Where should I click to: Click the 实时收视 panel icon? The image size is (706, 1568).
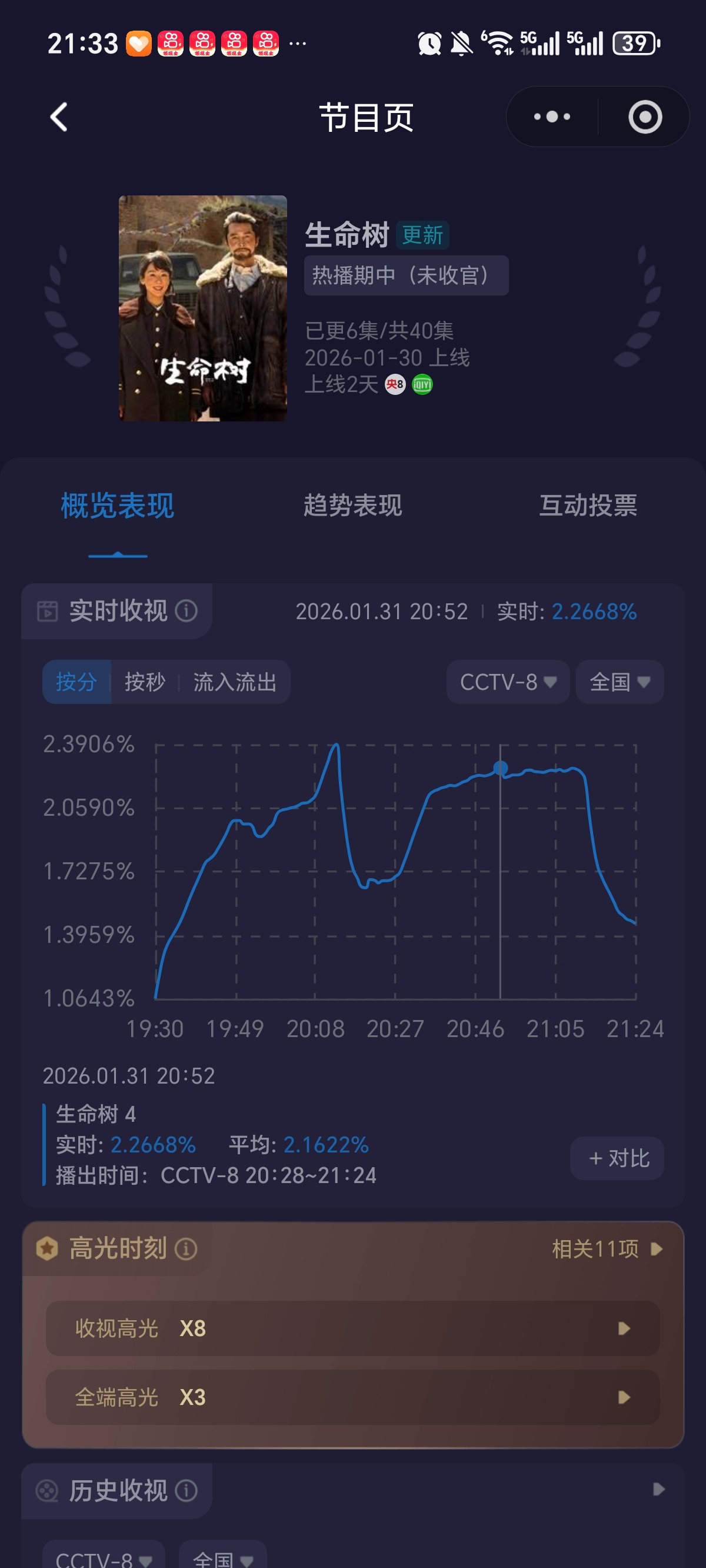[x=48, y=611]
